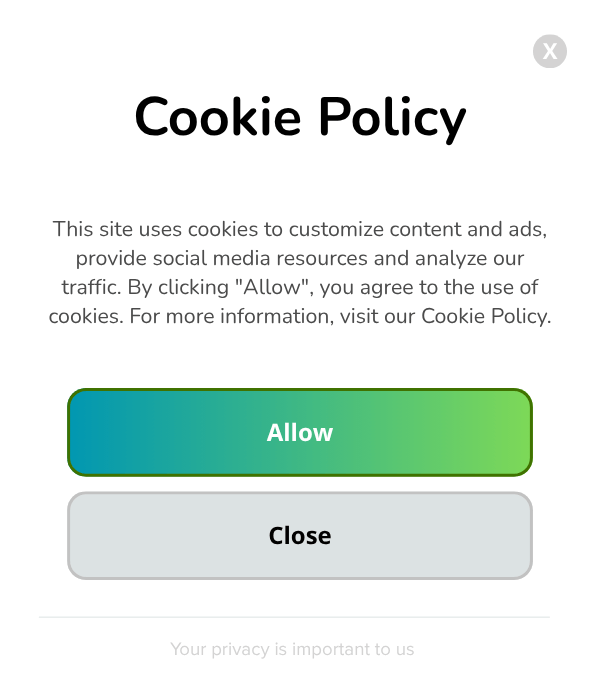Image resolution: width=600 pixels, height=700 pixels.
Task: Tap the gray Close button
Action: (300, 535)
